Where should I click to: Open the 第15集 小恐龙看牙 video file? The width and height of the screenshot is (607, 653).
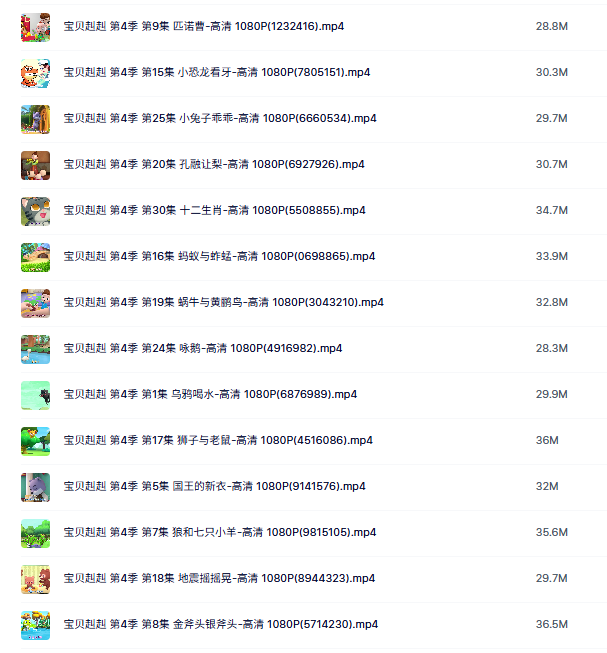point(216,72)
